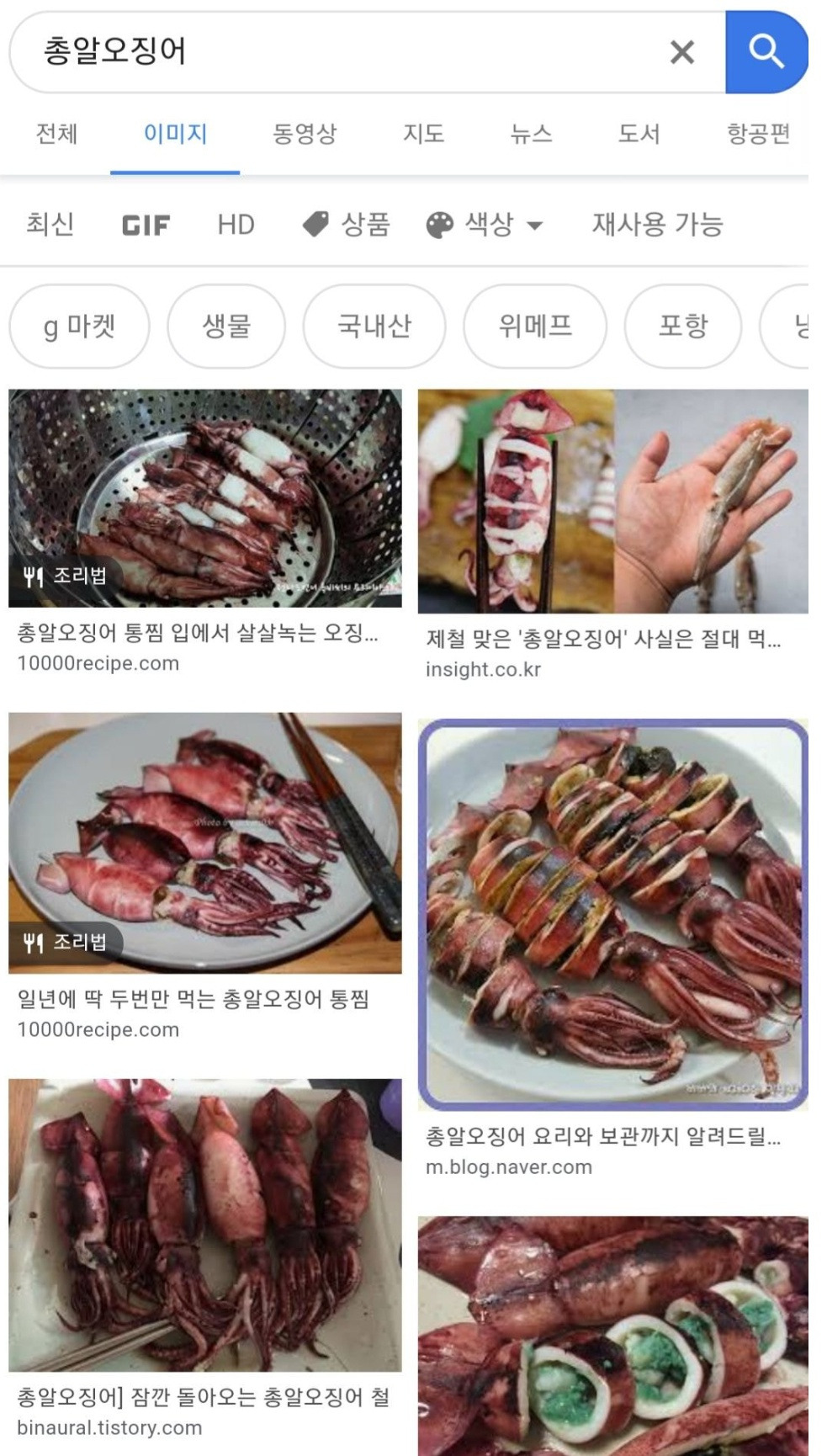Tap the blue search magnifier button
The width and height of the screenshot is (827, 1456).
(x=766, y=52)
